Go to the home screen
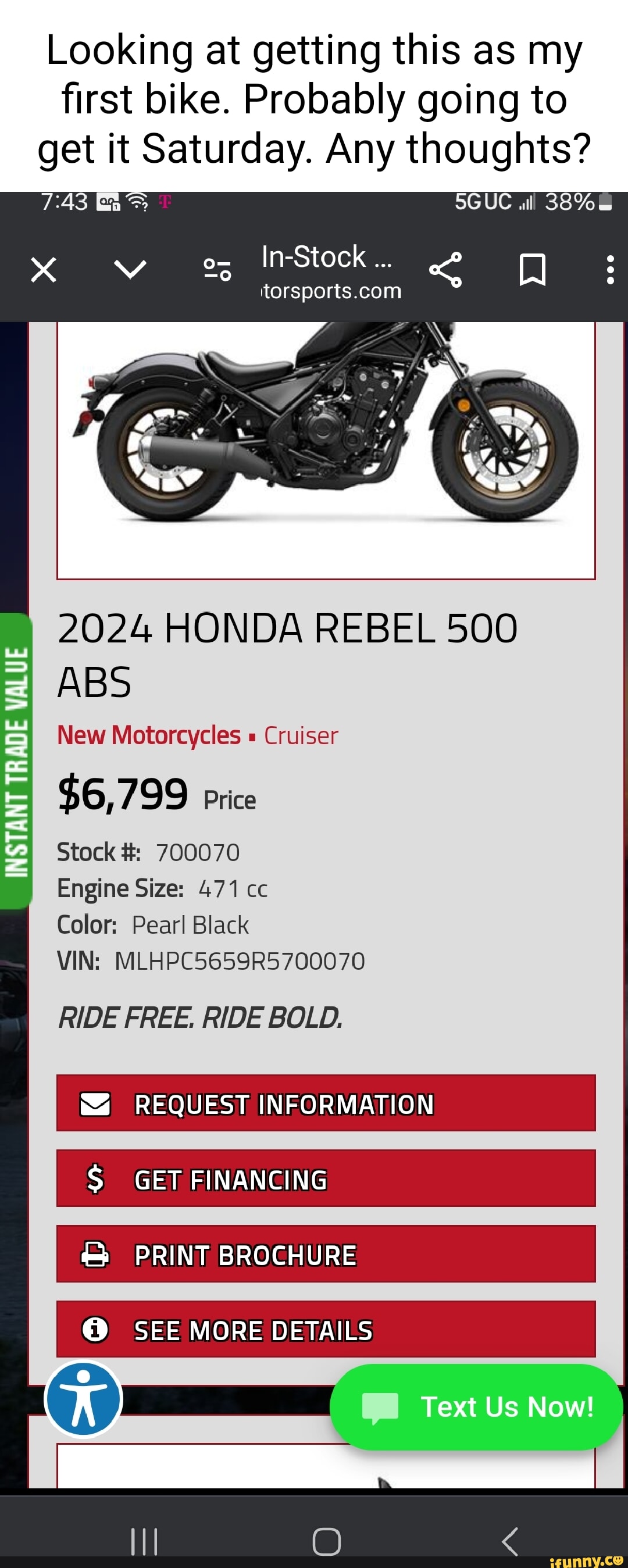 [326, 1542]
